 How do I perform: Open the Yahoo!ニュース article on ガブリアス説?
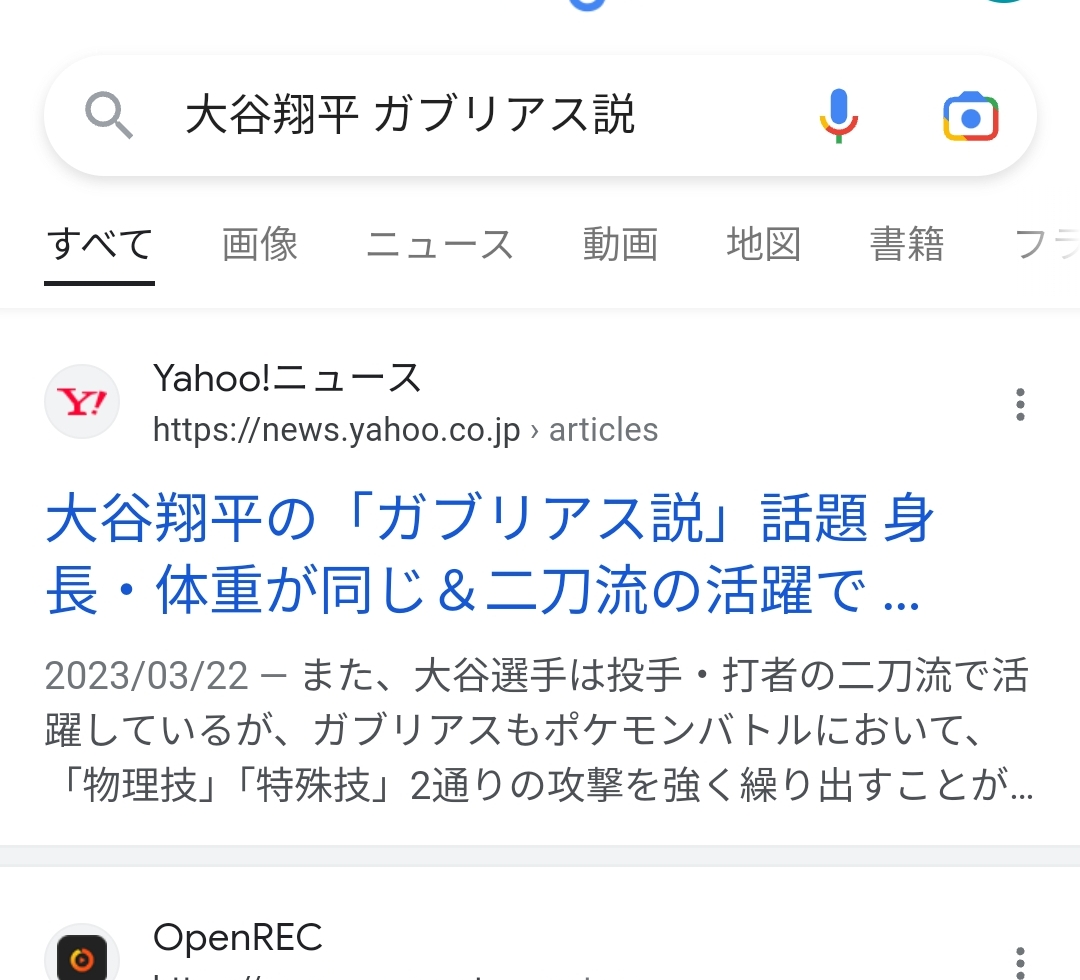pyautogui.click(x=490, y=557)
